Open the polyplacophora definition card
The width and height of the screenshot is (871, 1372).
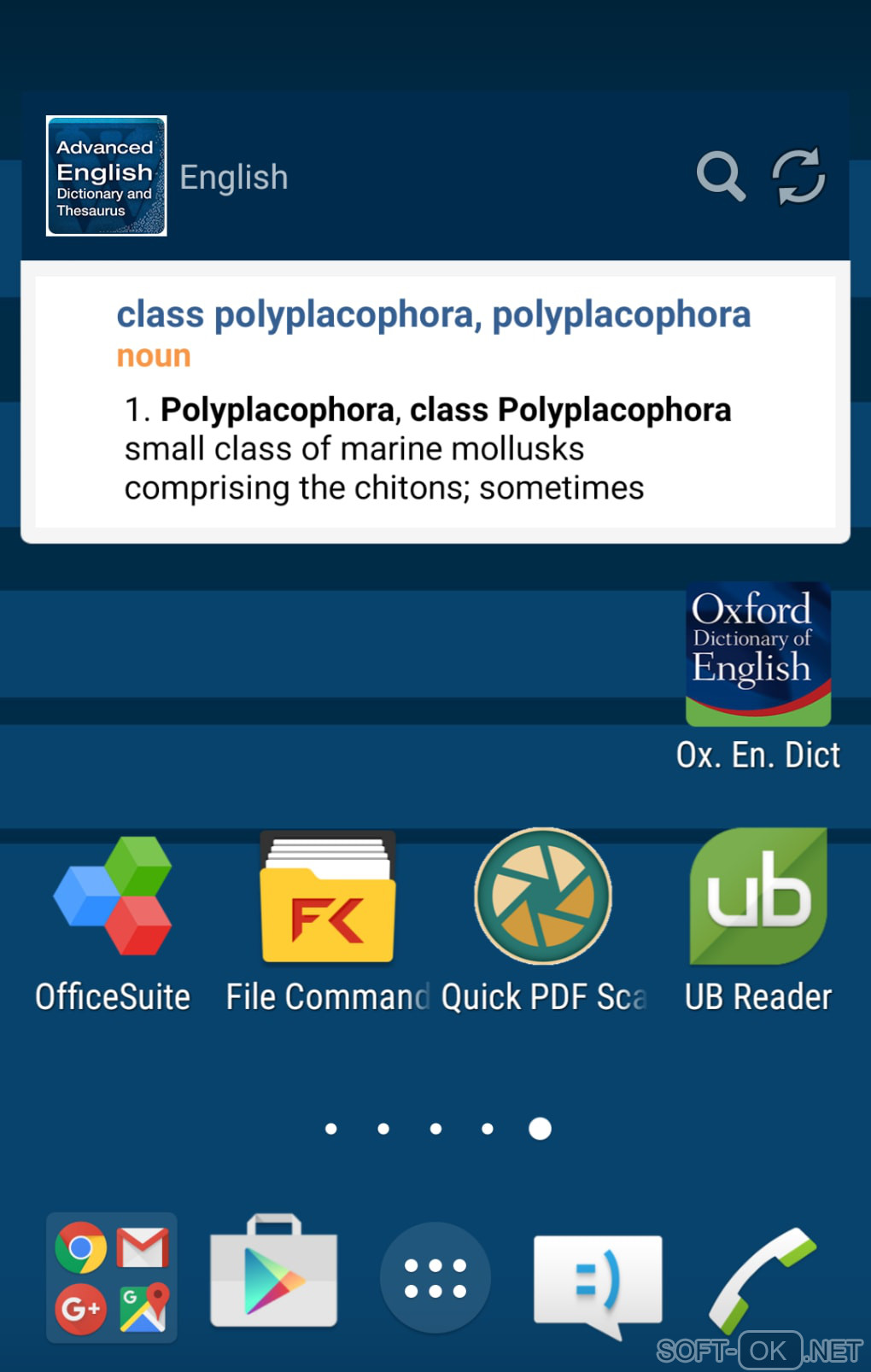point(435,401)
